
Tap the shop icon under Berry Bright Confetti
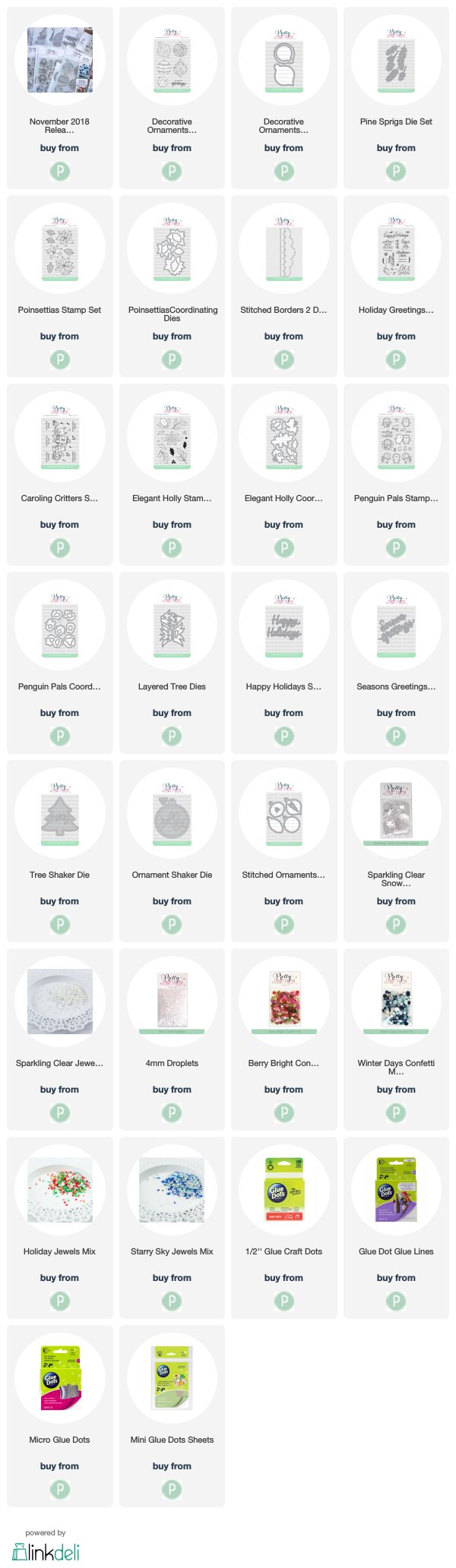283,1112
